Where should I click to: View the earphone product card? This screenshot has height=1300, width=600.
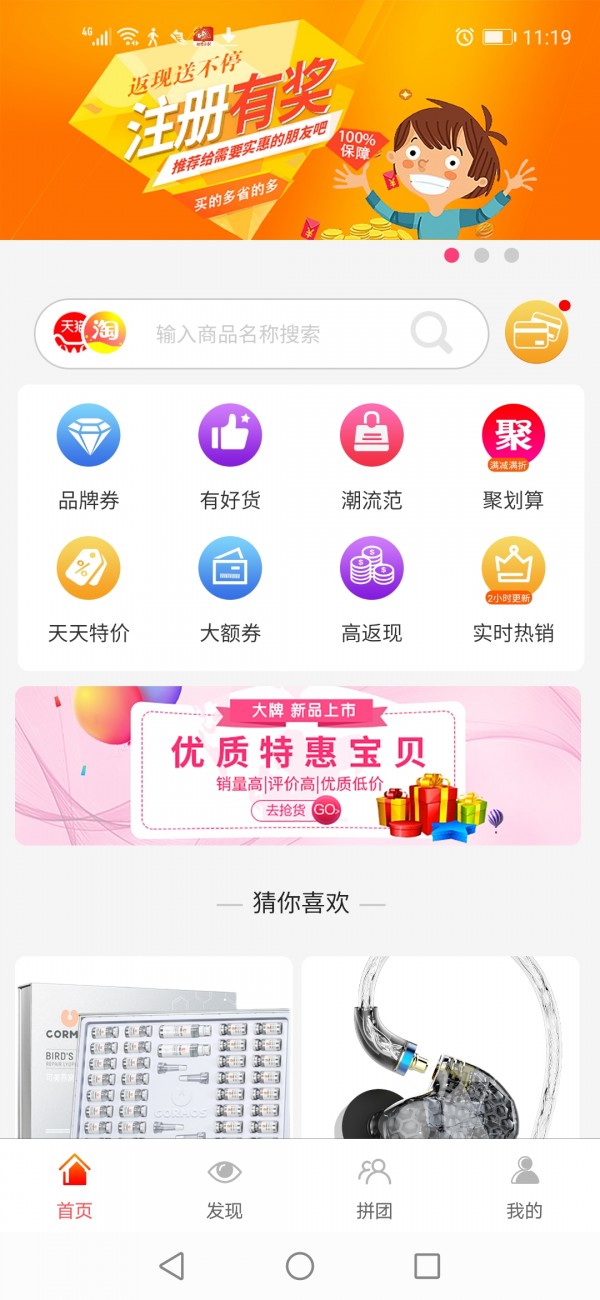pyautogui.click(x=440, y=1048)
